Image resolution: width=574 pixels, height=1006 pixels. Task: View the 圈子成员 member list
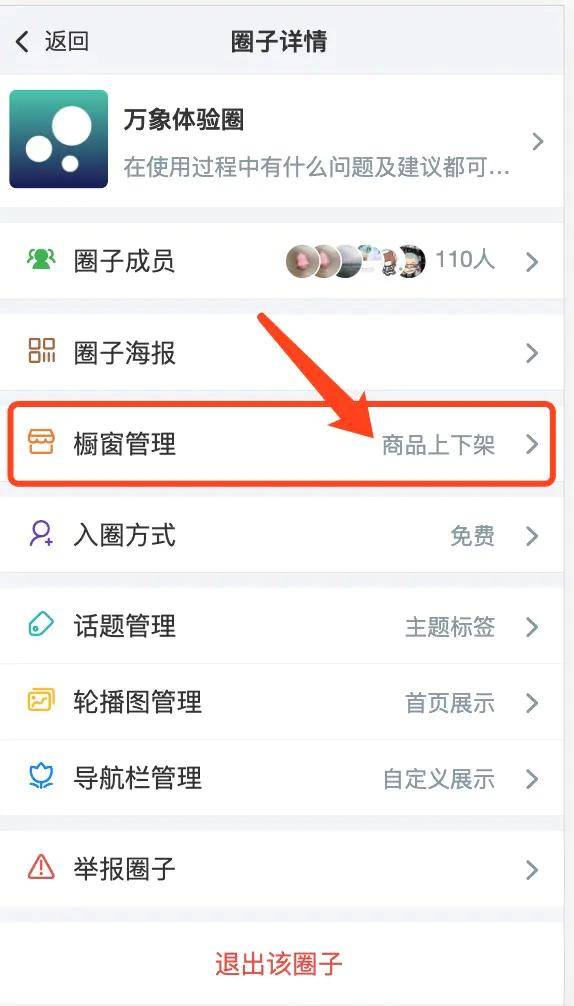click(x=281, y=260)
